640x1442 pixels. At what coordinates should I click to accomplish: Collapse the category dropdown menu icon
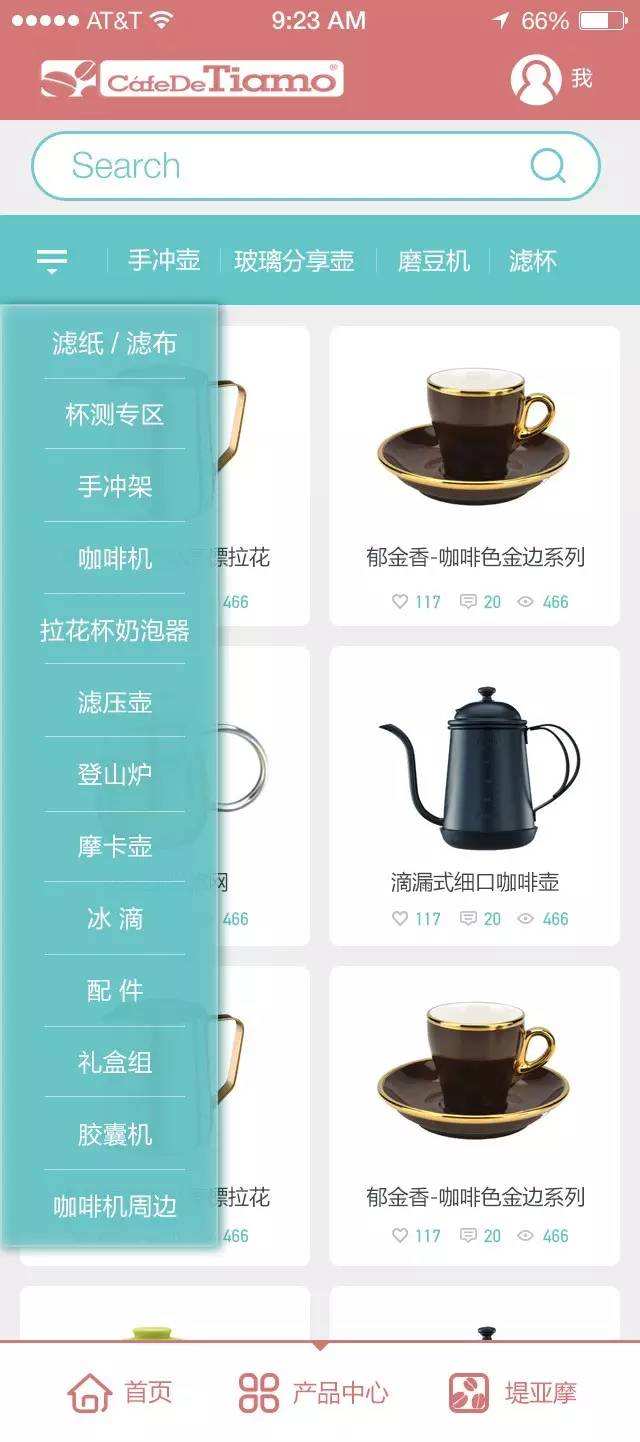pyautogui.click(x=52, y=262)
